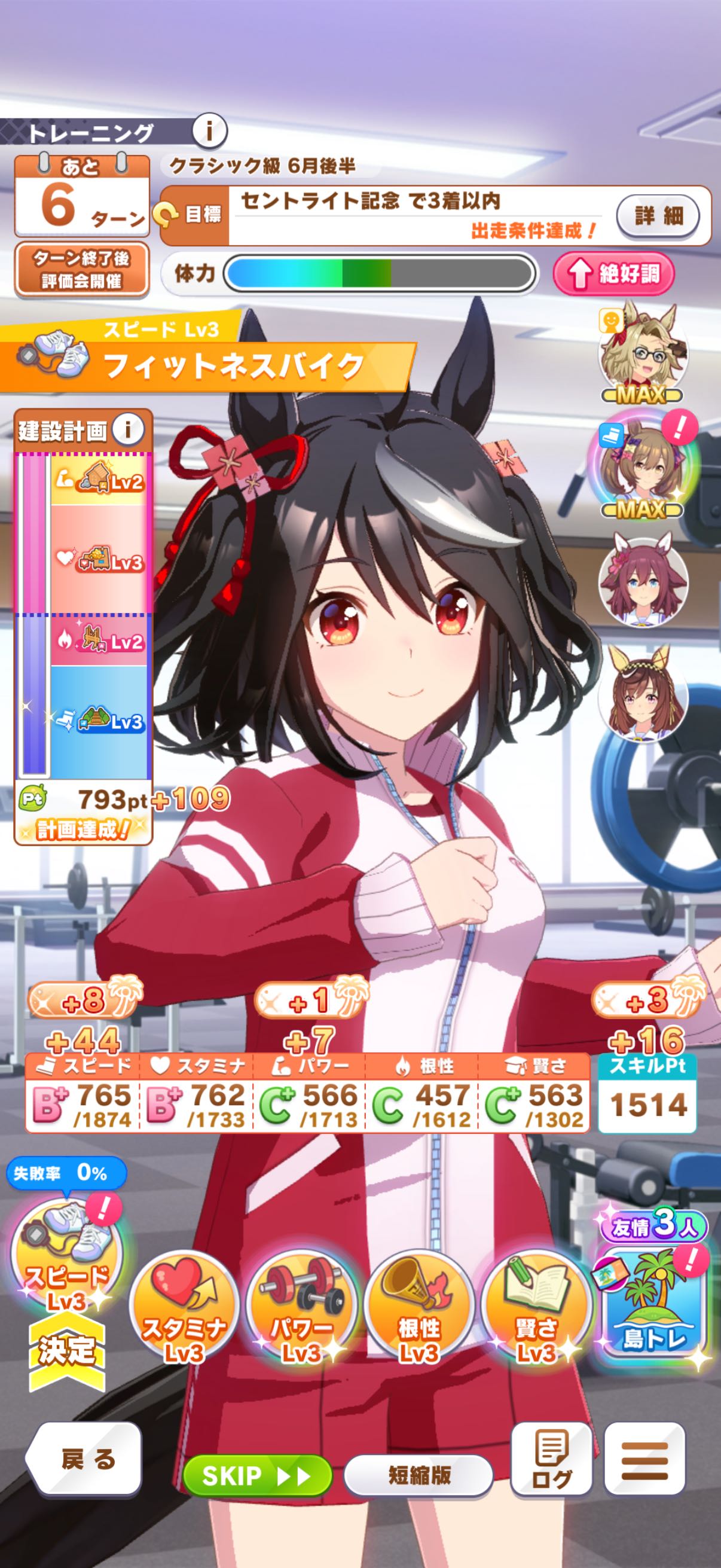Viewport: 721px width, 1568px height.
Task: Open the training info icon
Action: pos(209,131)
